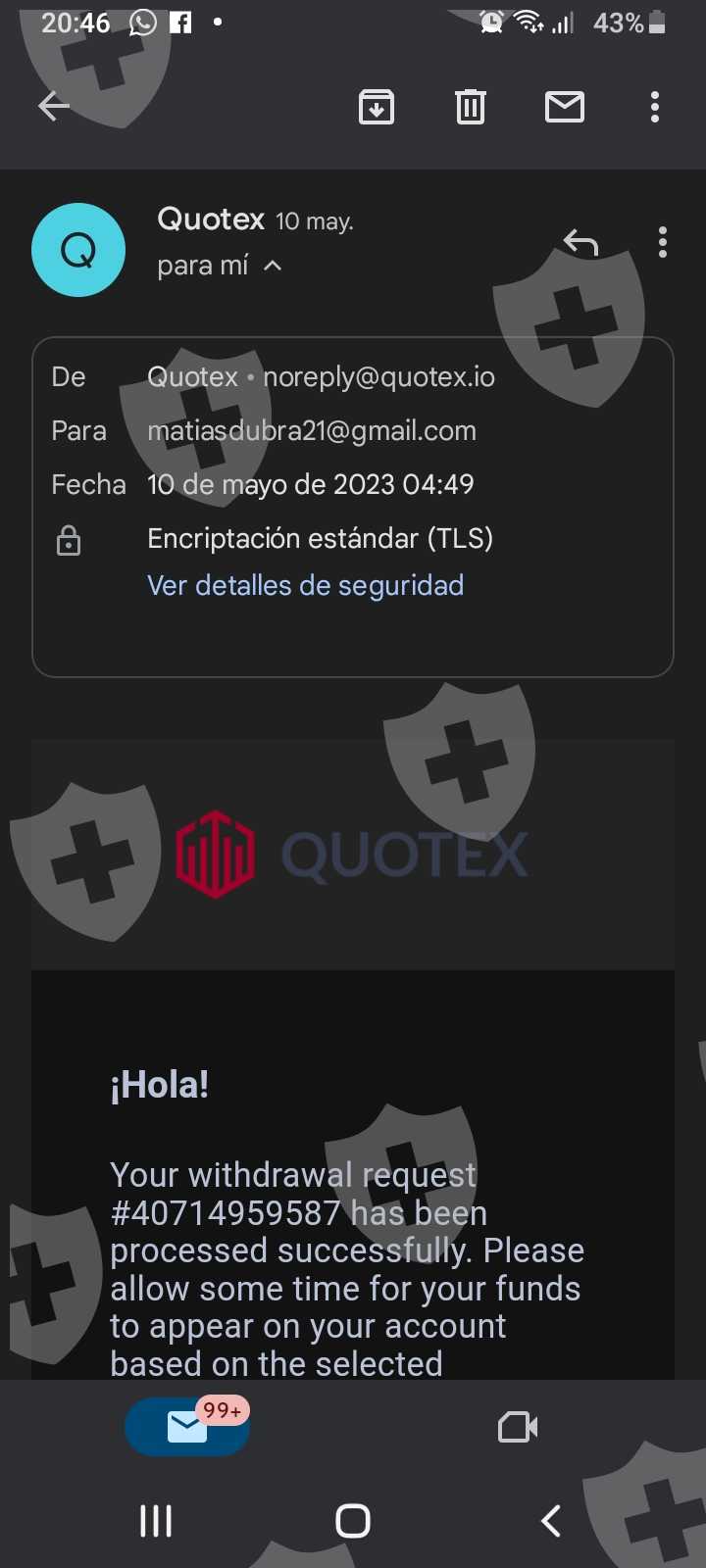Reply to the Quotex message

(x=581, y=242)
